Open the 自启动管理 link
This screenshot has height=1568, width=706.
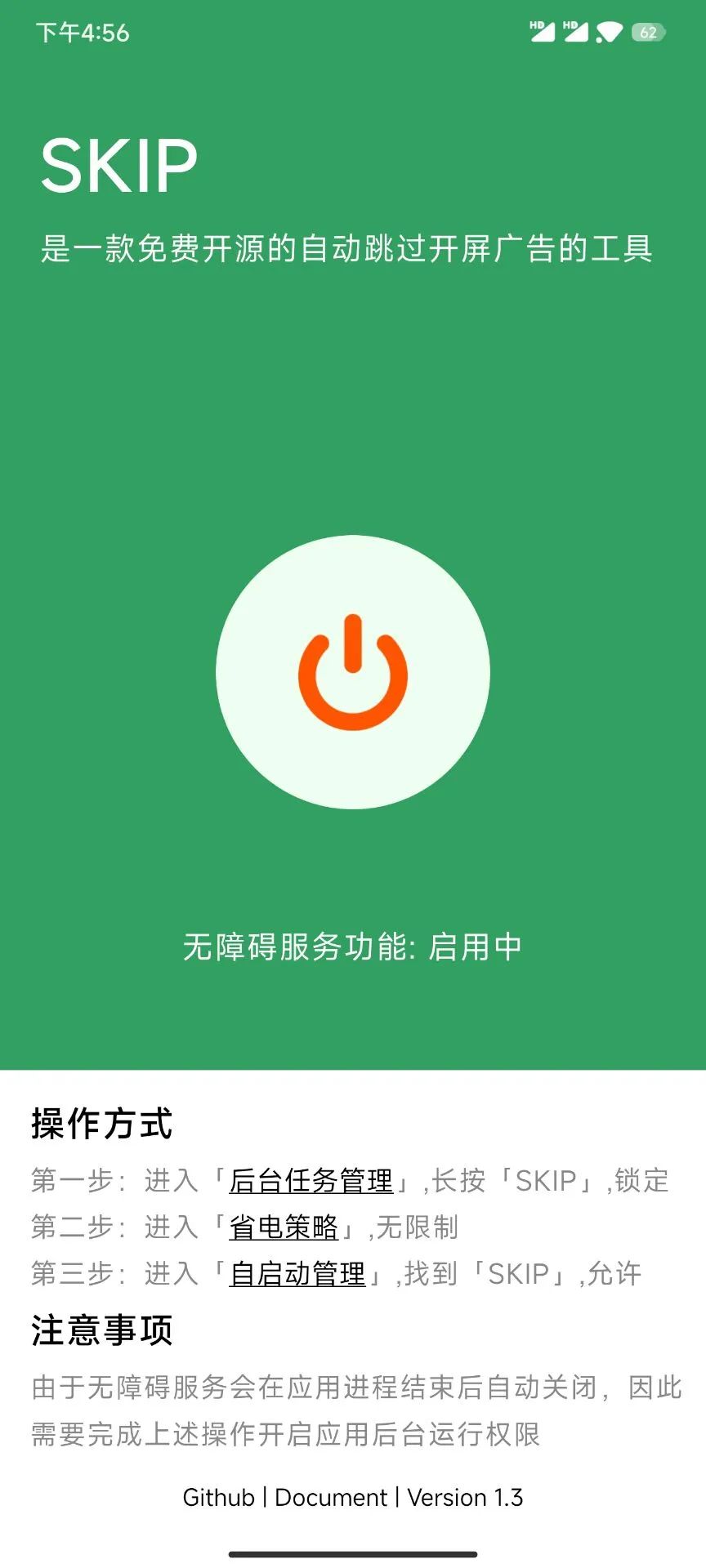click(297, 1274)
